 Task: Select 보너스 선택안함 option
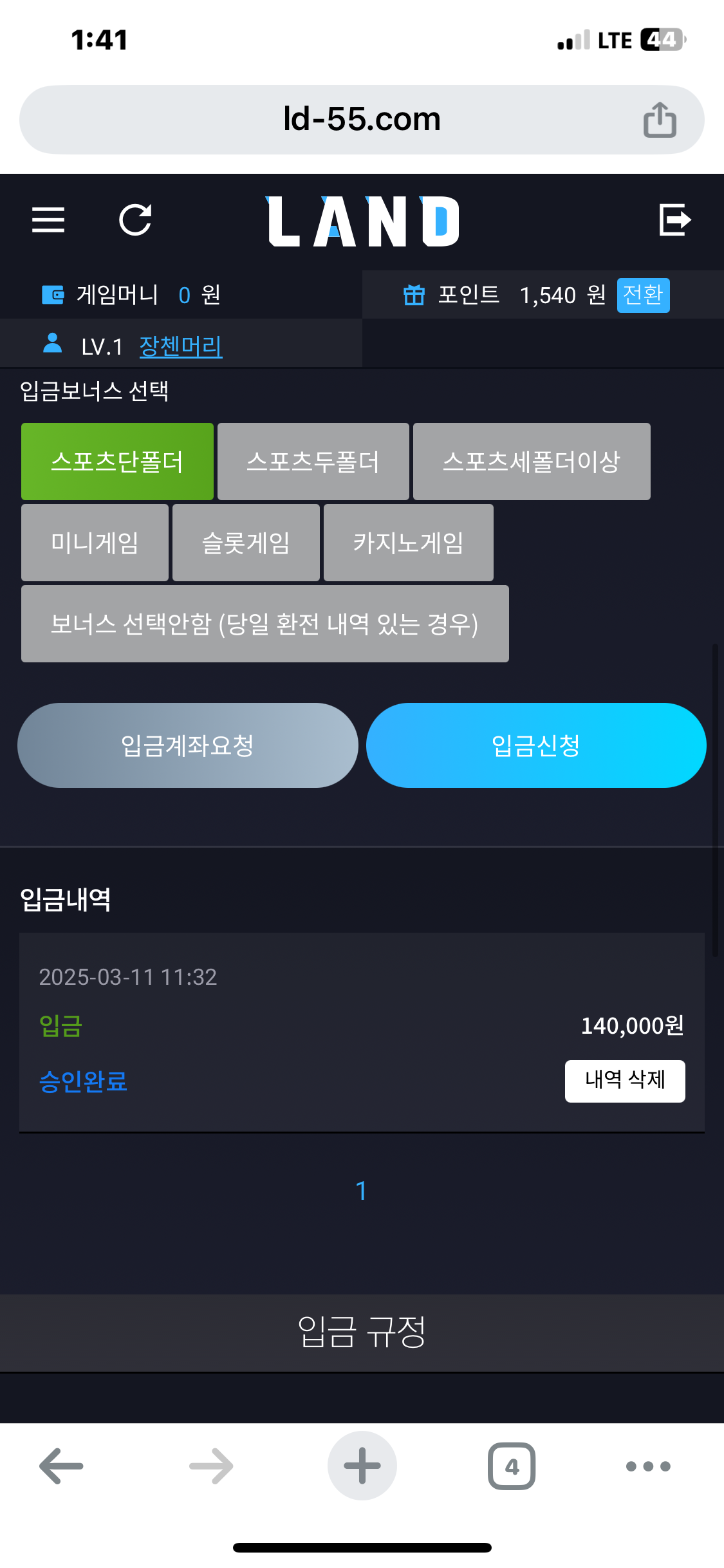point(265,624)
